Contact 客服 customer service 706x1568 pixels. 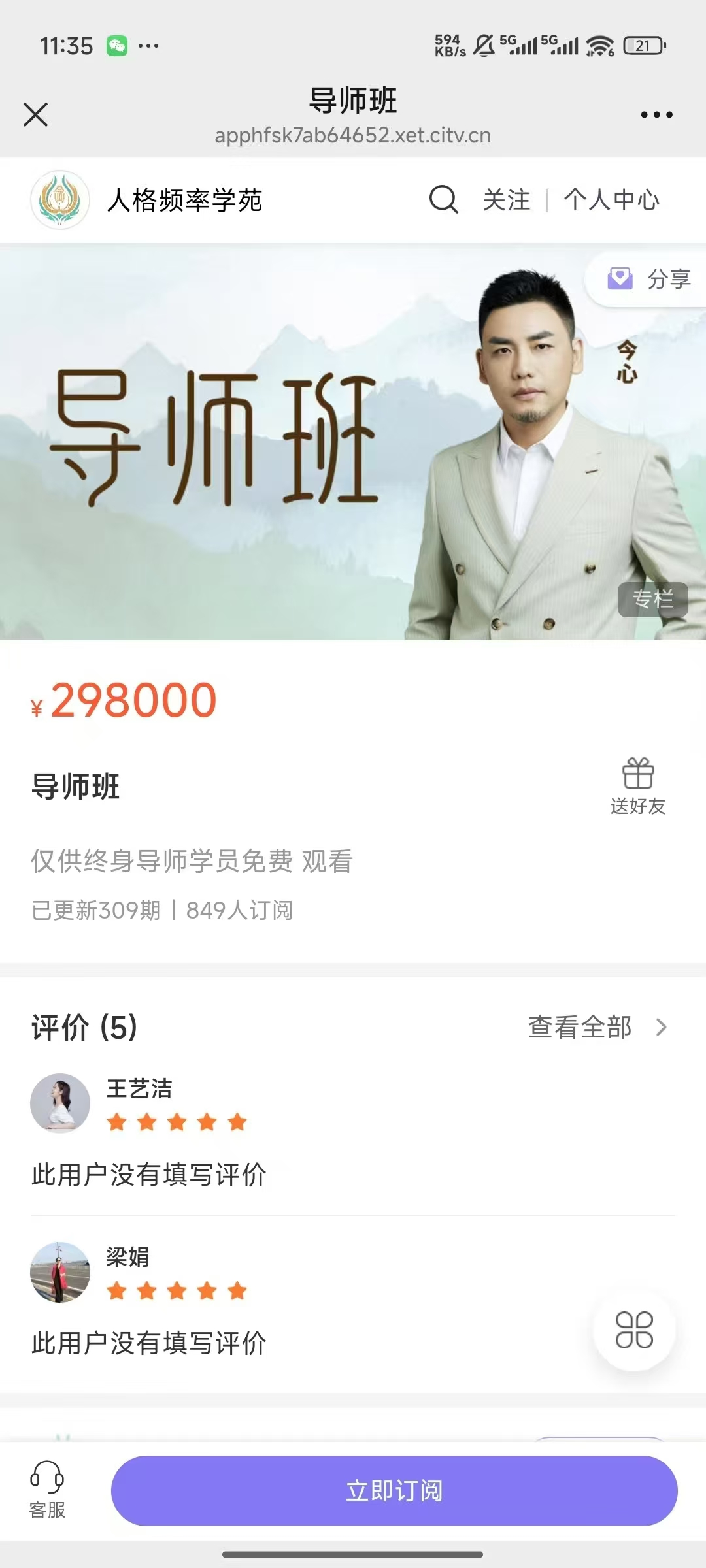pos(47,1490)
